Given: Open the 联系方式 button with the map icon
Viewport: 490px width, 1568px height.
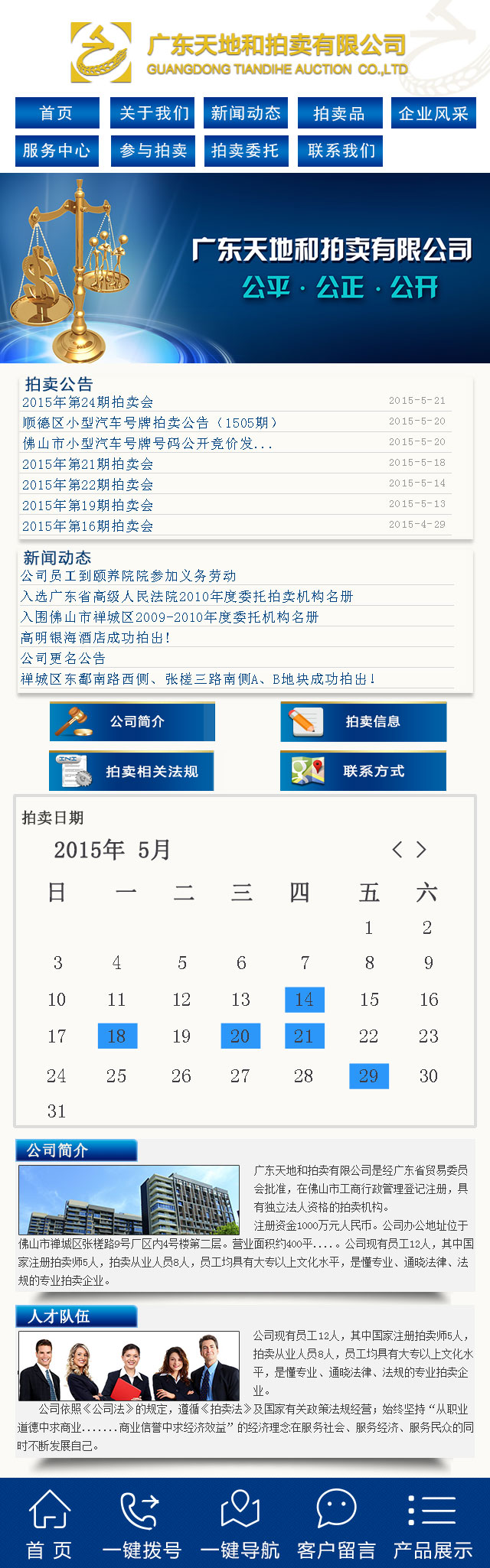Looking at the screenshot, I should [x=363, y=771].
